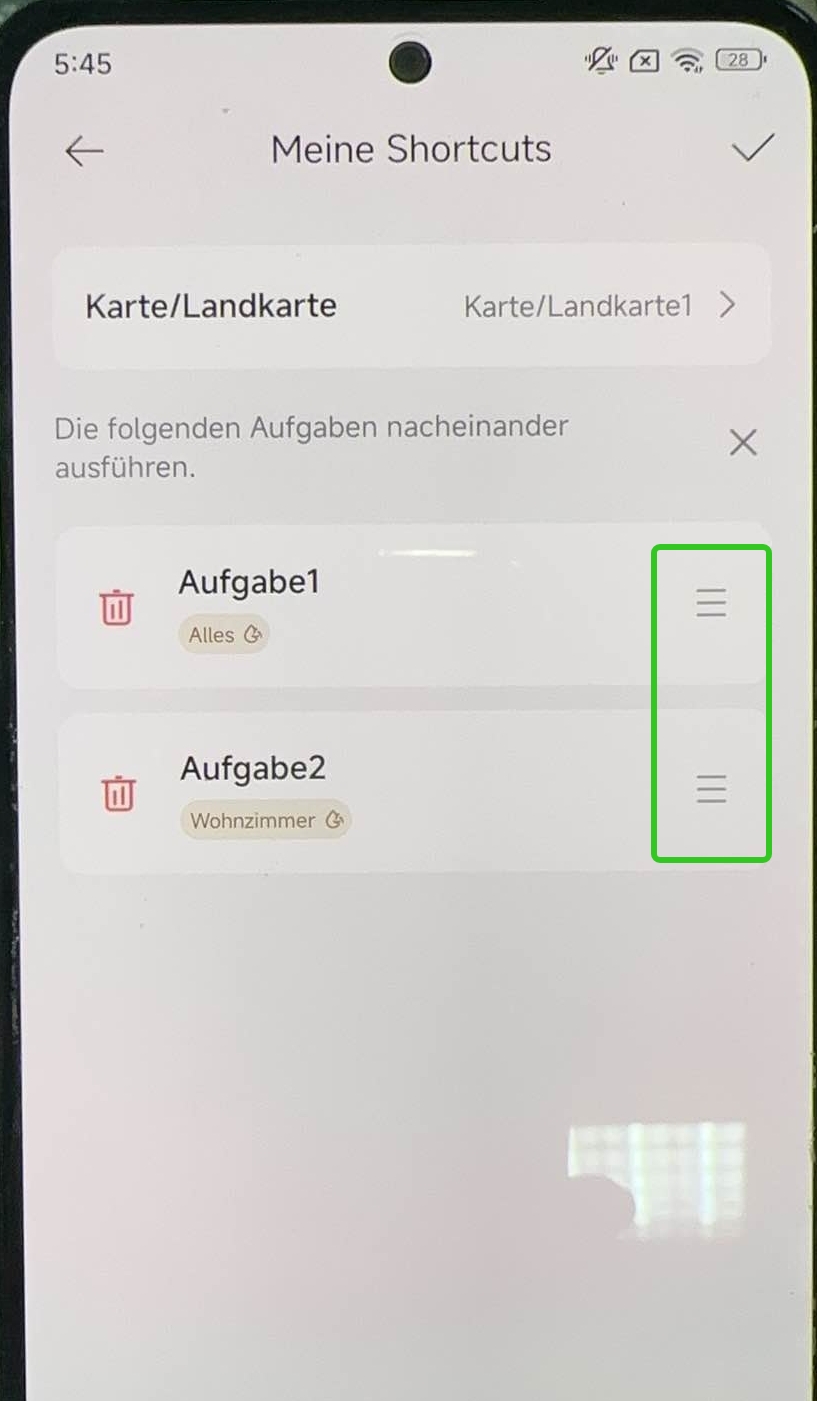The width and height of the screenshot is (817, 1401).
Task: Delete Aufgabe1 with the trash icon
Action: (117, 607)
